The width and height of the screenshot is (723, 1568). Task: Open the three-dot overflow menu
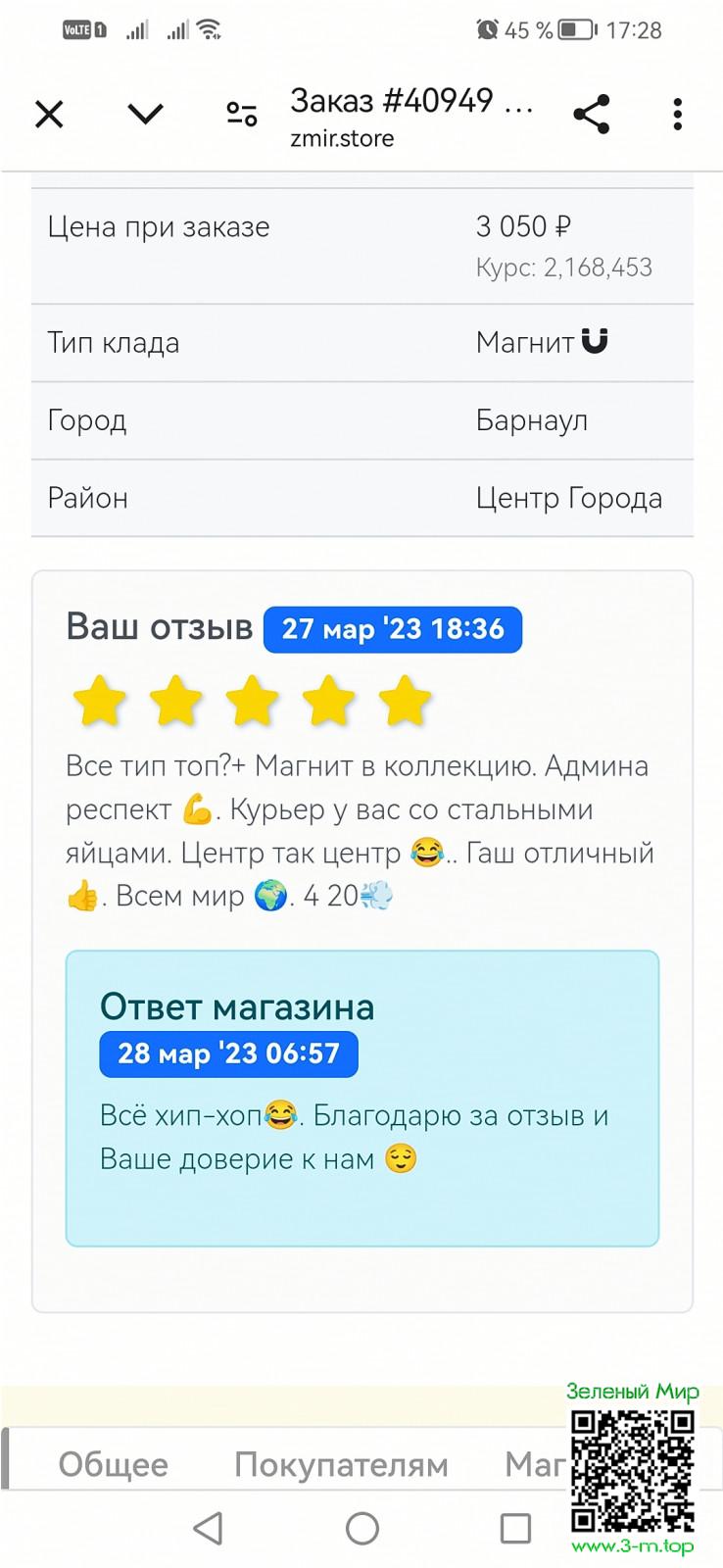(x=677, y=115)
